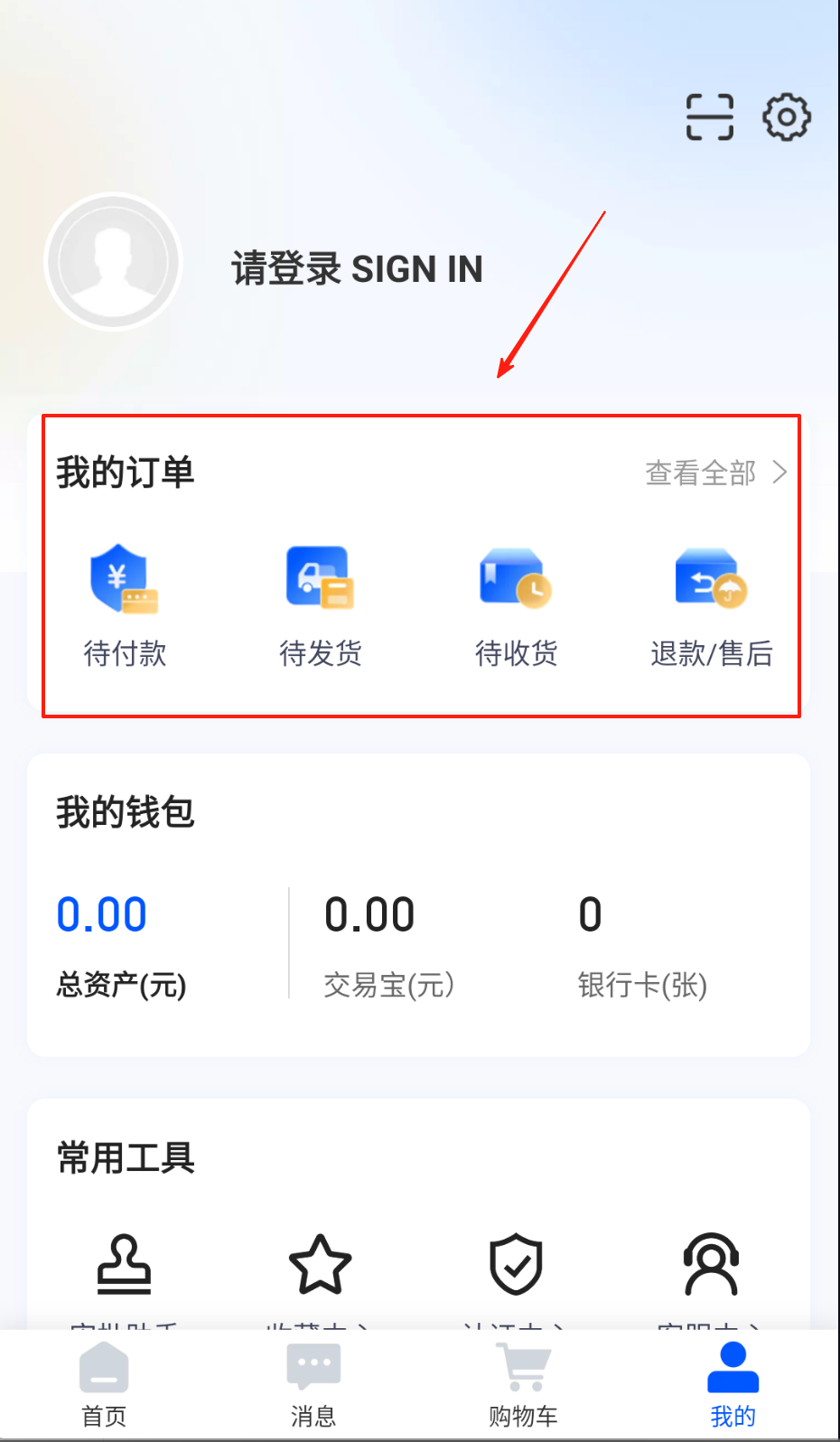Open the scan code icon
This screenshot has height=1442, width=840.
point(709,117)
